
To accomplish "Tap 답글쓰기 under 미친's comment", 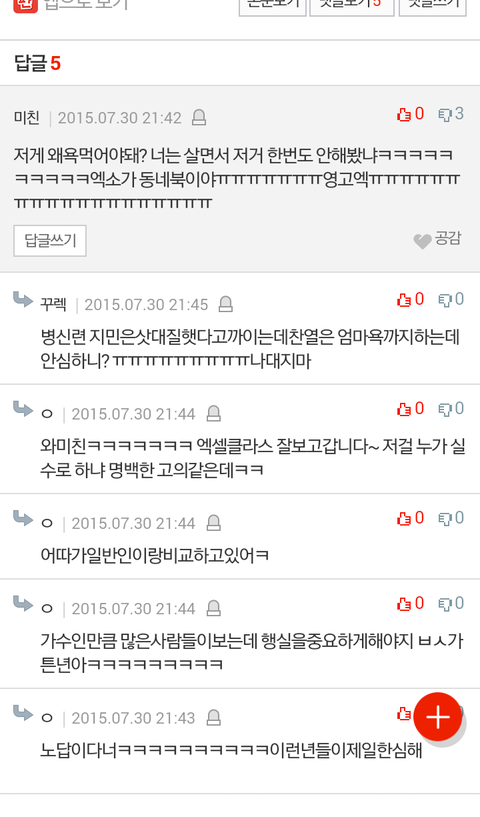I will click(x=50, y=241).
